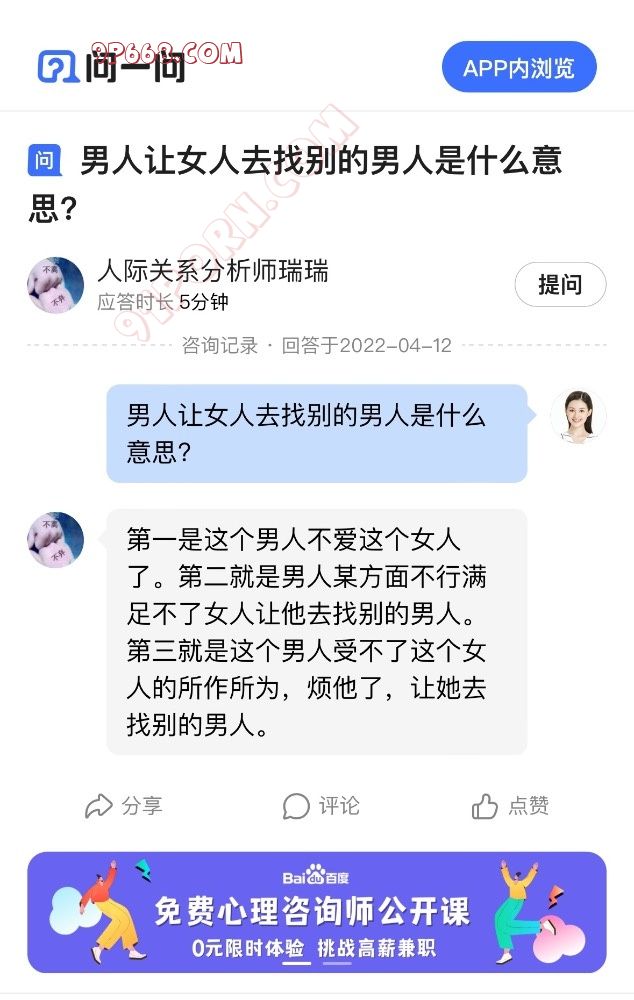Tap the APP内浏览 button

click(x=519, y=68)
